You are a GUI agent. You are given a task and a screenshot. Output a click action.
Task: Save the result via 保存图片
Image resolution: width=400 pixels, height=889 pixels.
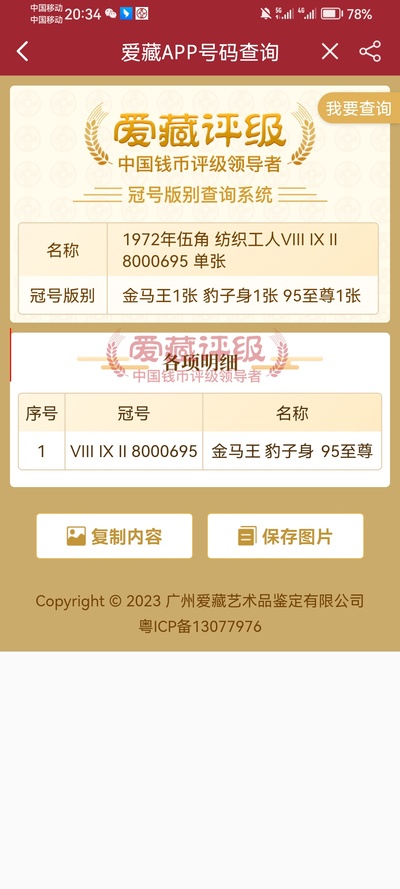click(285, 536)
